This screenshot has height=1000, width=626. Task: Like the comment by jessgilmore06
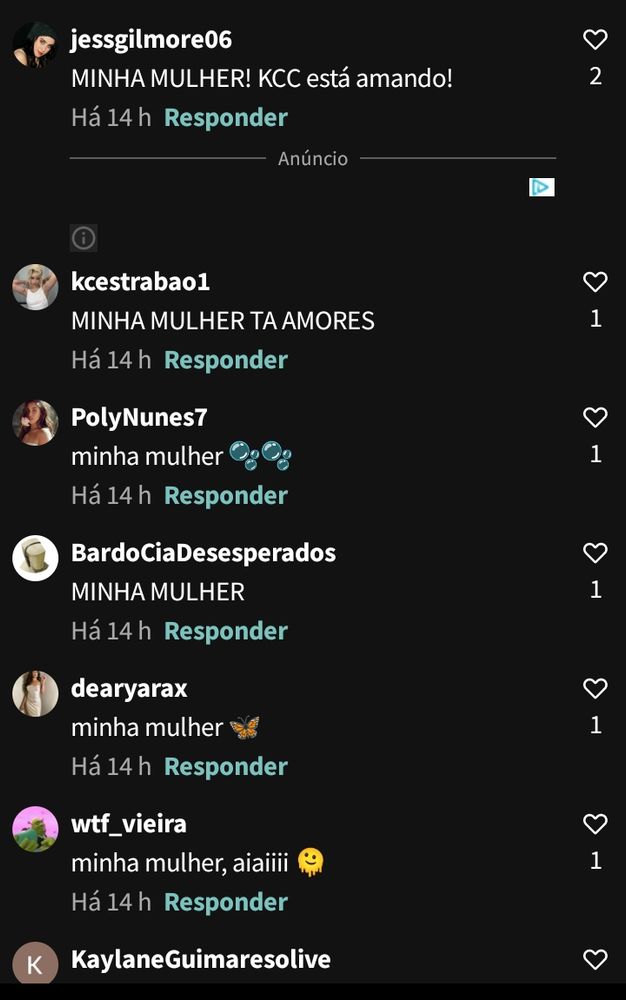click(595, 40)
